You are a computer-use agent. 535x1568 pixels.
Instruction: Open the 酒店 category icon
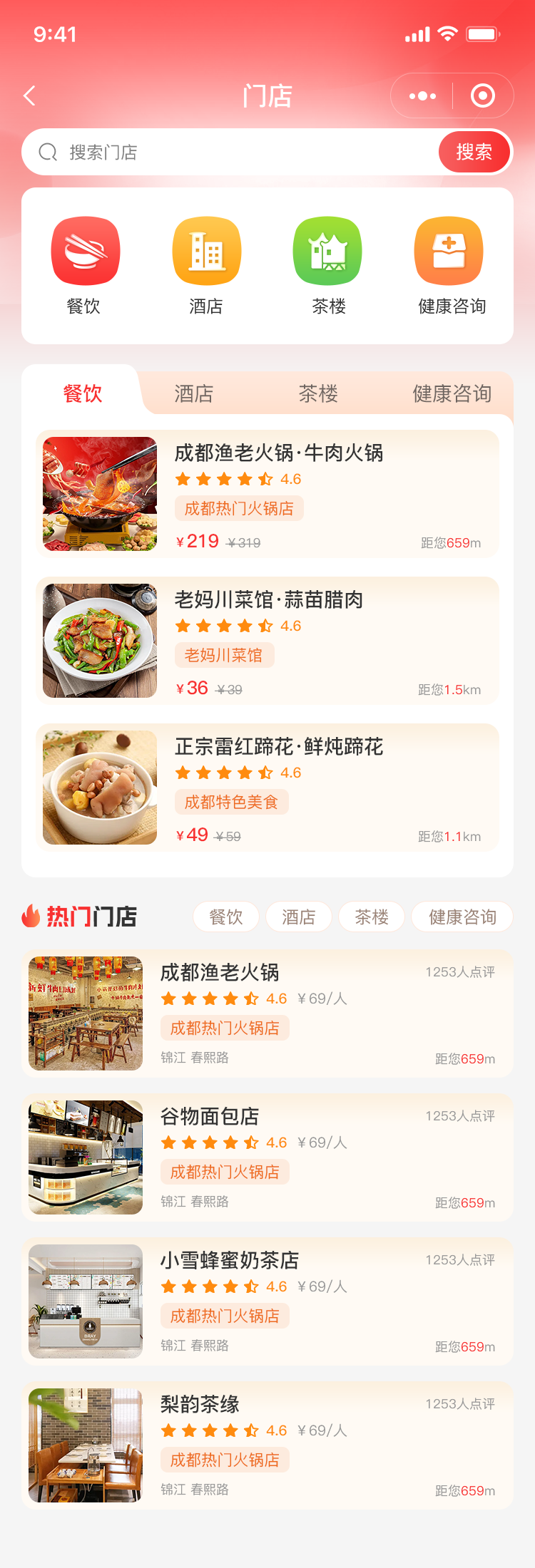pyautogui.click(x=206, y=252)
